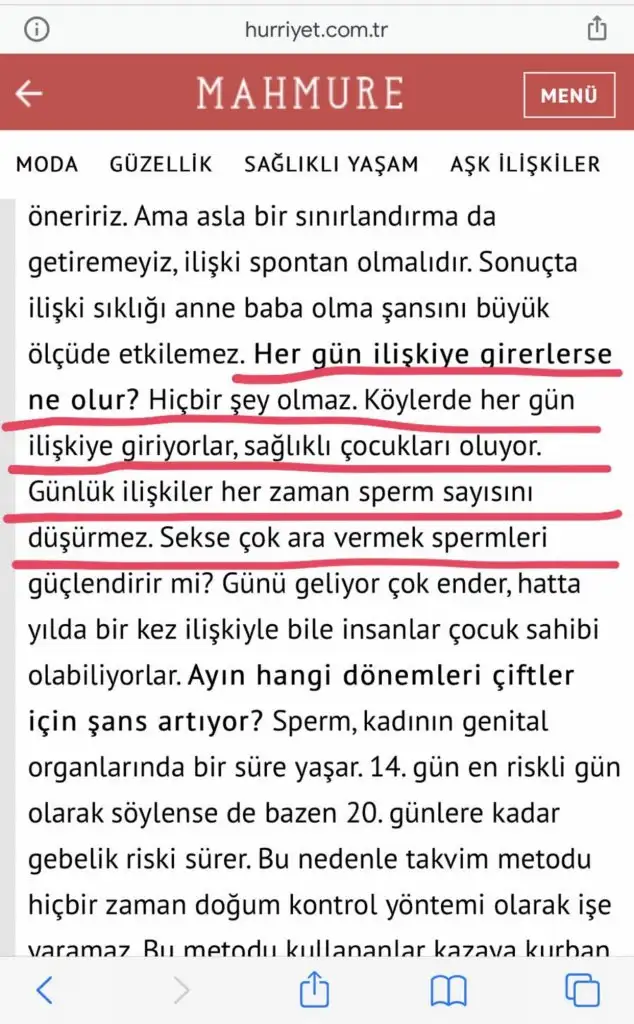634x1024 pixels.
Task: Open the MENÜ button
Action: [568, 96]
